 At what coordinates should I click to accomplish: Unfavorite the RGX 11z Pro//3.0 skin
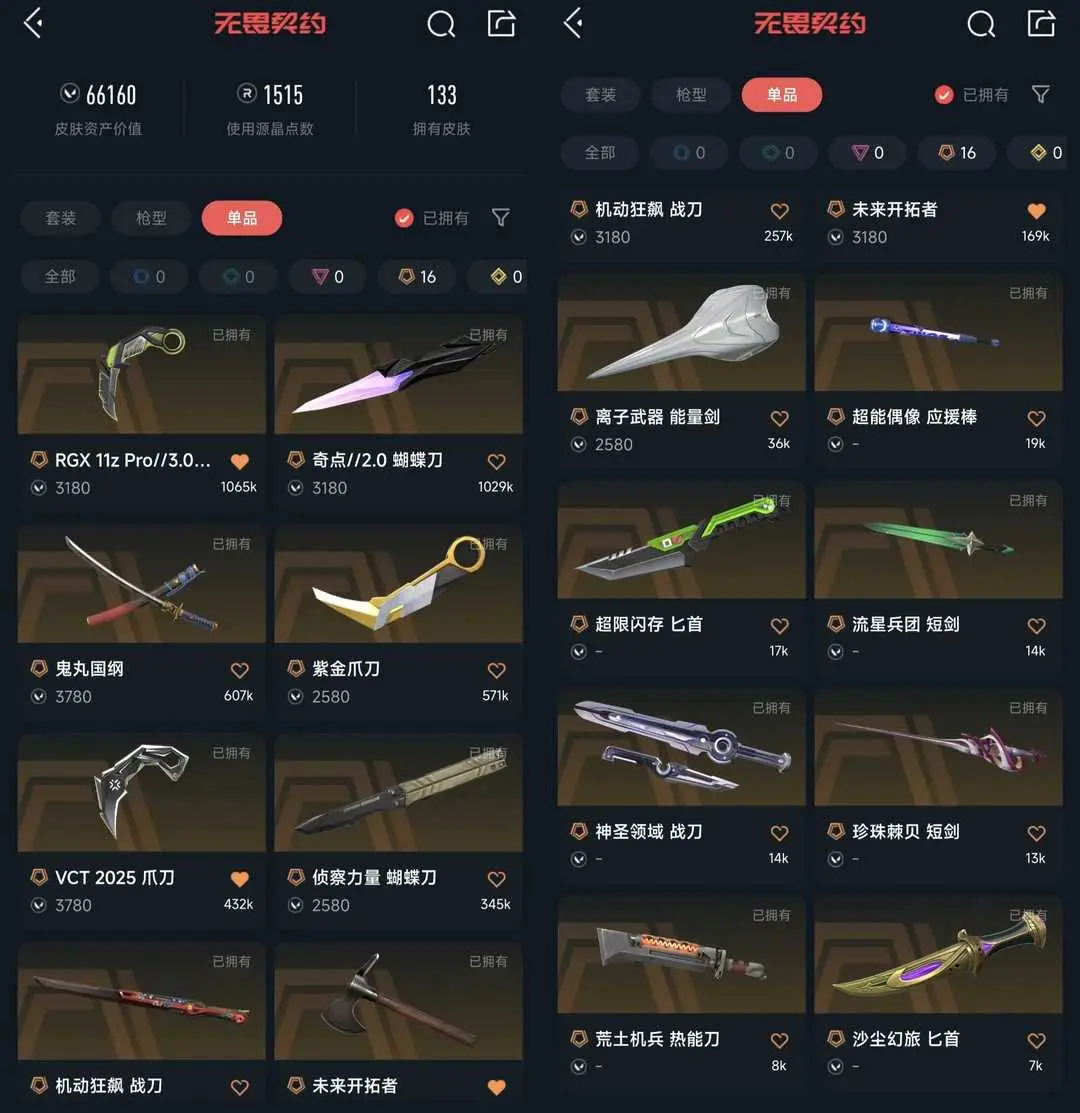click(x=239, y=461)
